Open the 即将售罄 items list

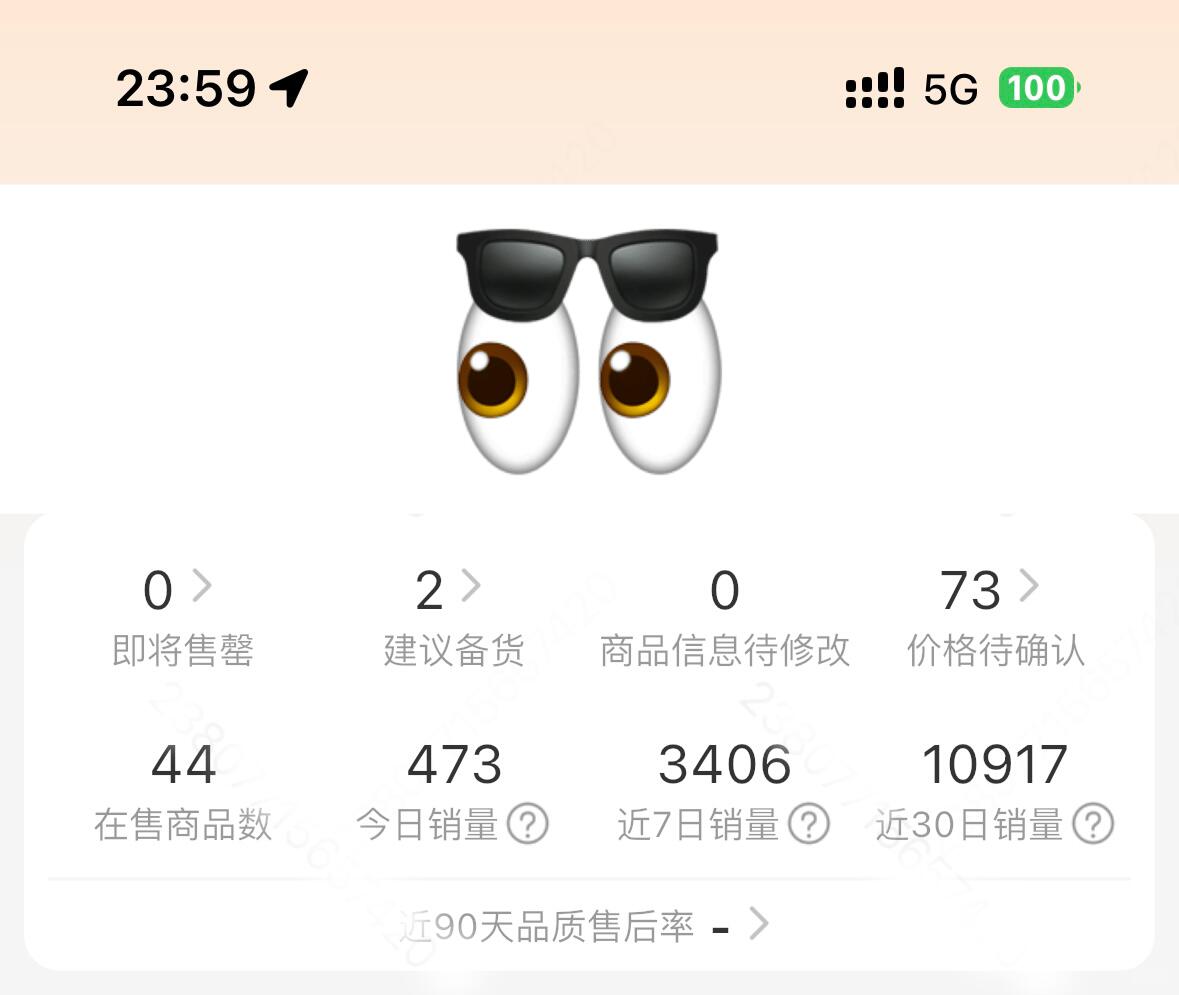point(181,615)
